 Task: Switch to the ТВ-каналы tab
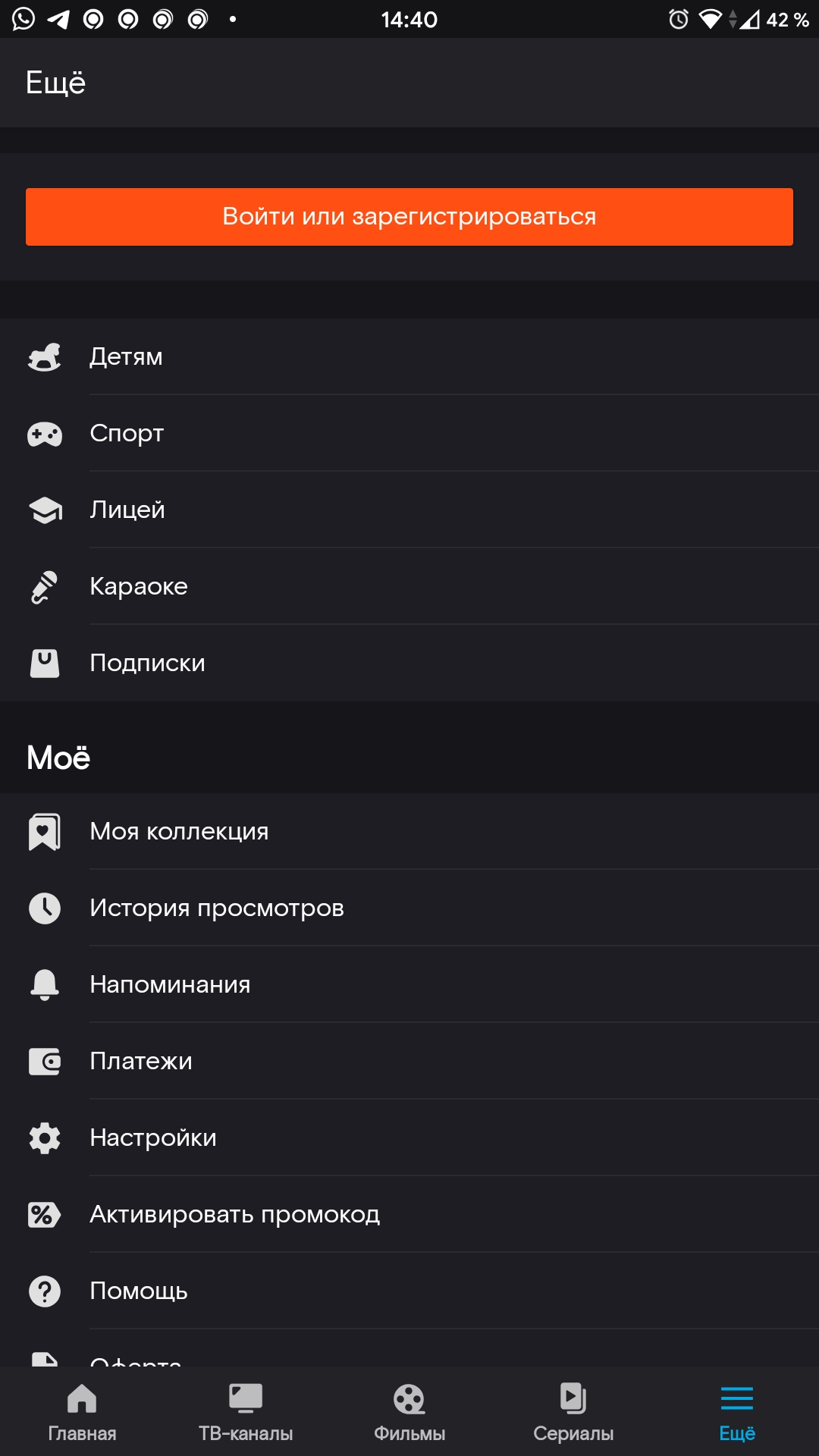coord(246,1412)
